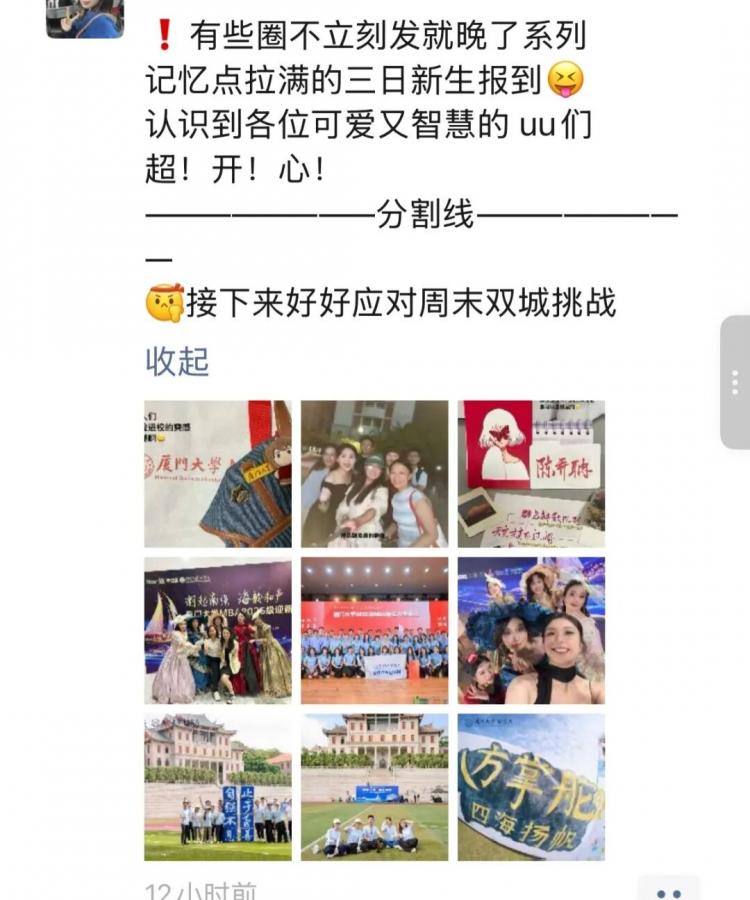Open the 四海扬帆 flag photo
This screenshot has width=750, height=900.
click(x=531, y=787)
